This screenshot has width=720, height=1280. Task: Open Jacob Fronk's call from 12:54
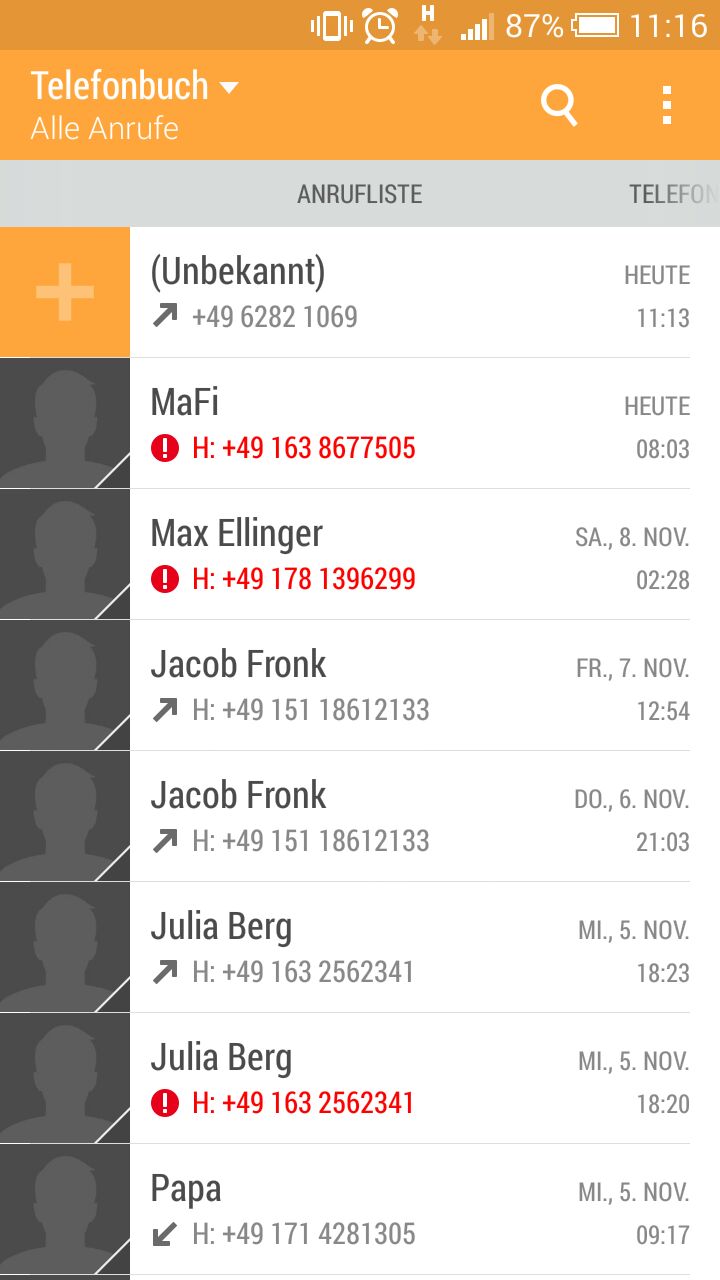point(410,686)
